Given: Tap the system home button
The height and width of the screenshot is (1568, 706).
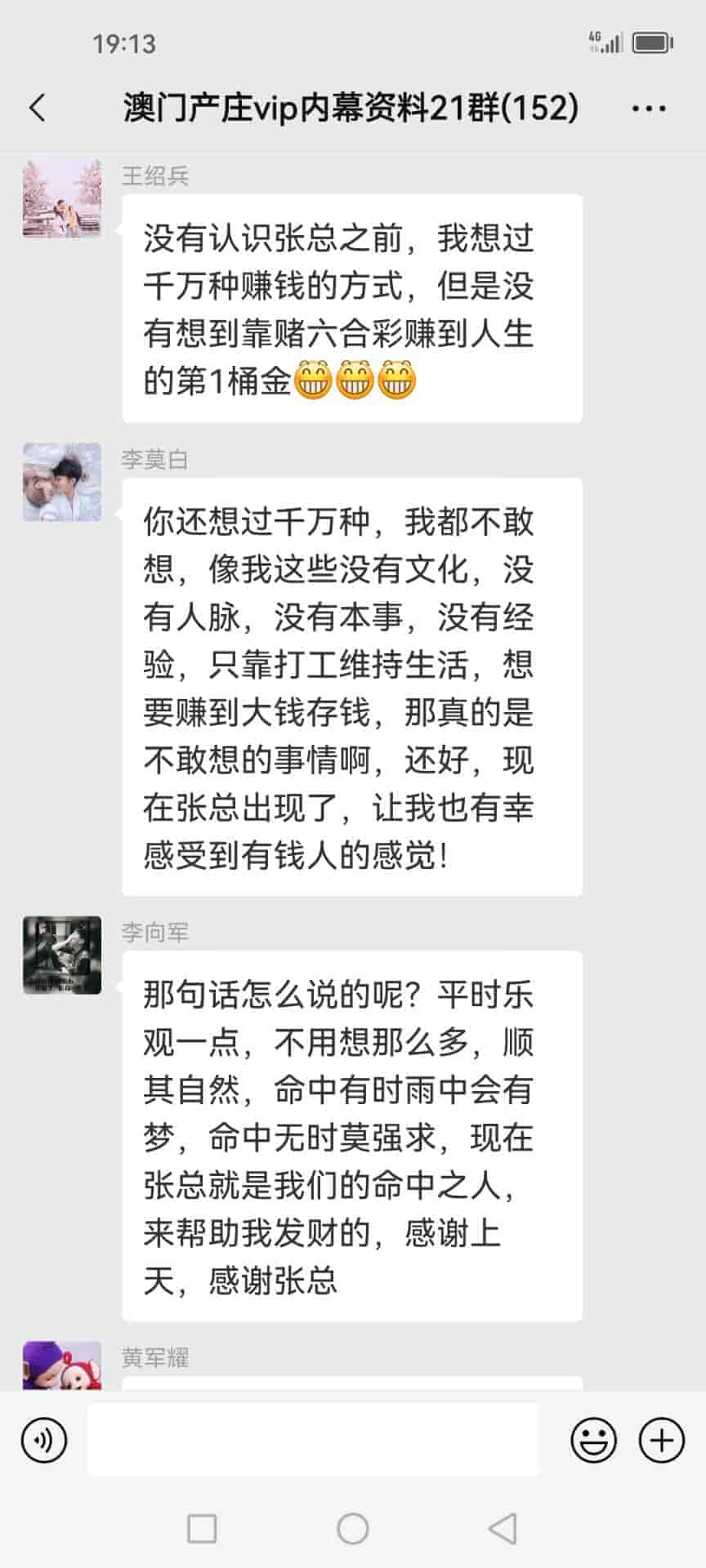Looking at the screenshot, I should (353, 1528).
